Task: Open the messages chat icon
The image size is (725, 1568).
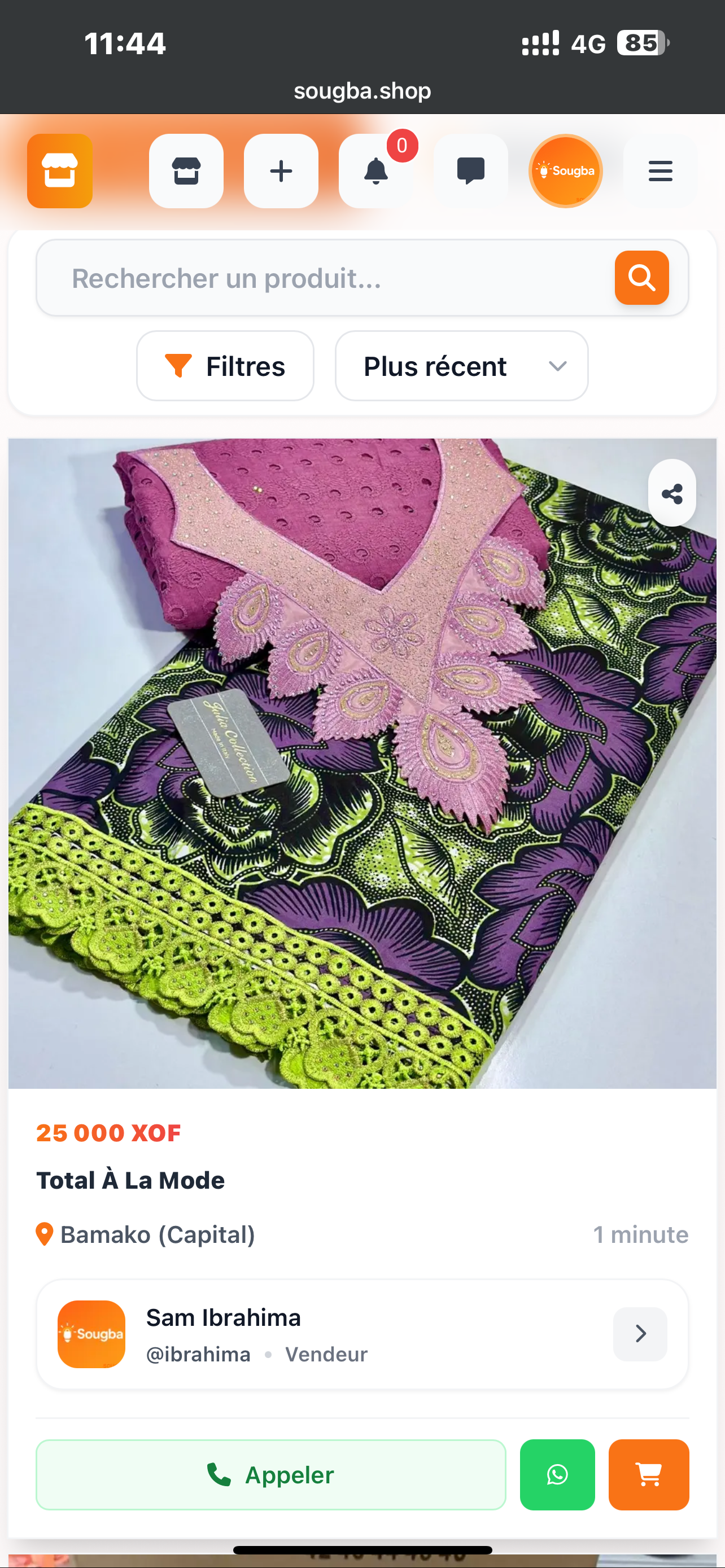Action: pyautogui.click(x=470, y=171)
